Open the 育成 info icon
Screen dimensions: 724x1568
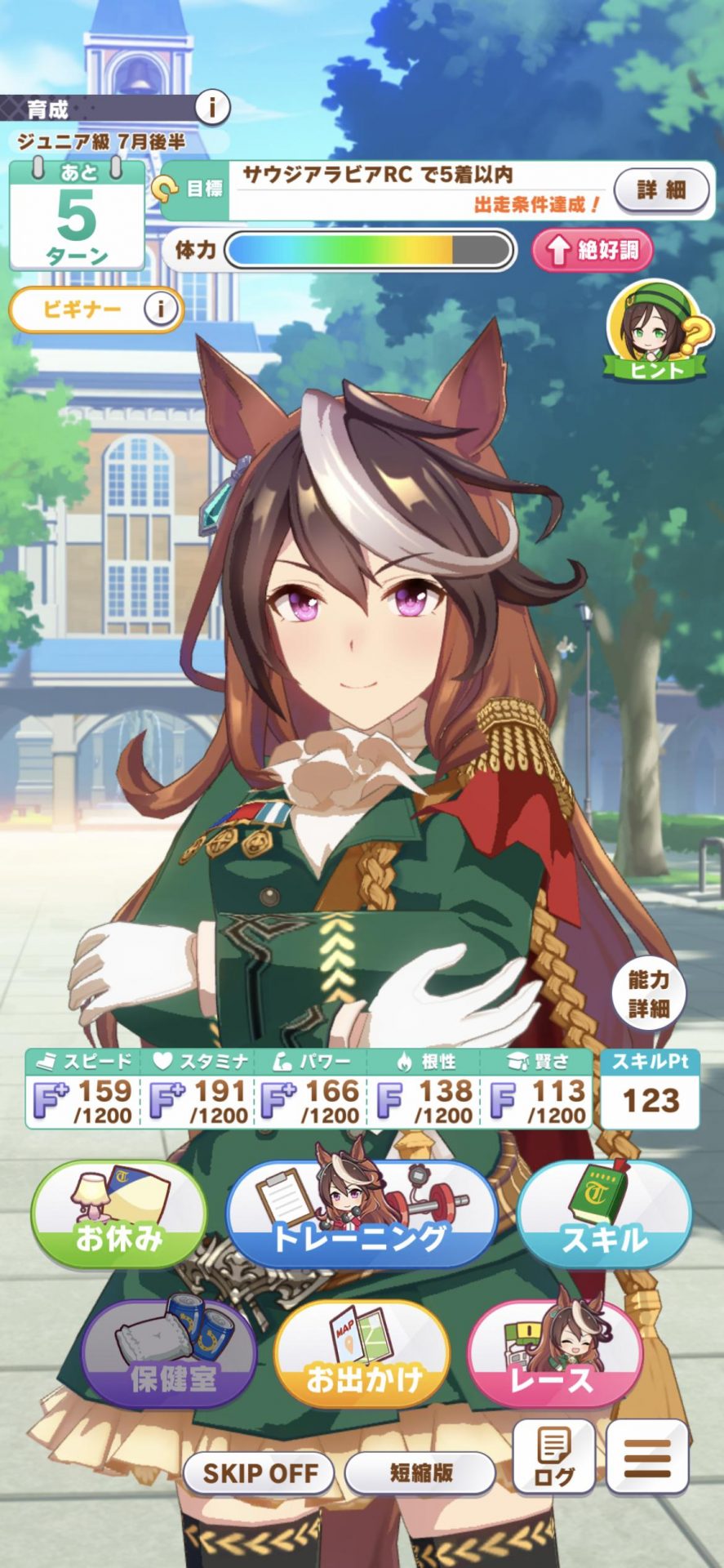click(212, 107)
